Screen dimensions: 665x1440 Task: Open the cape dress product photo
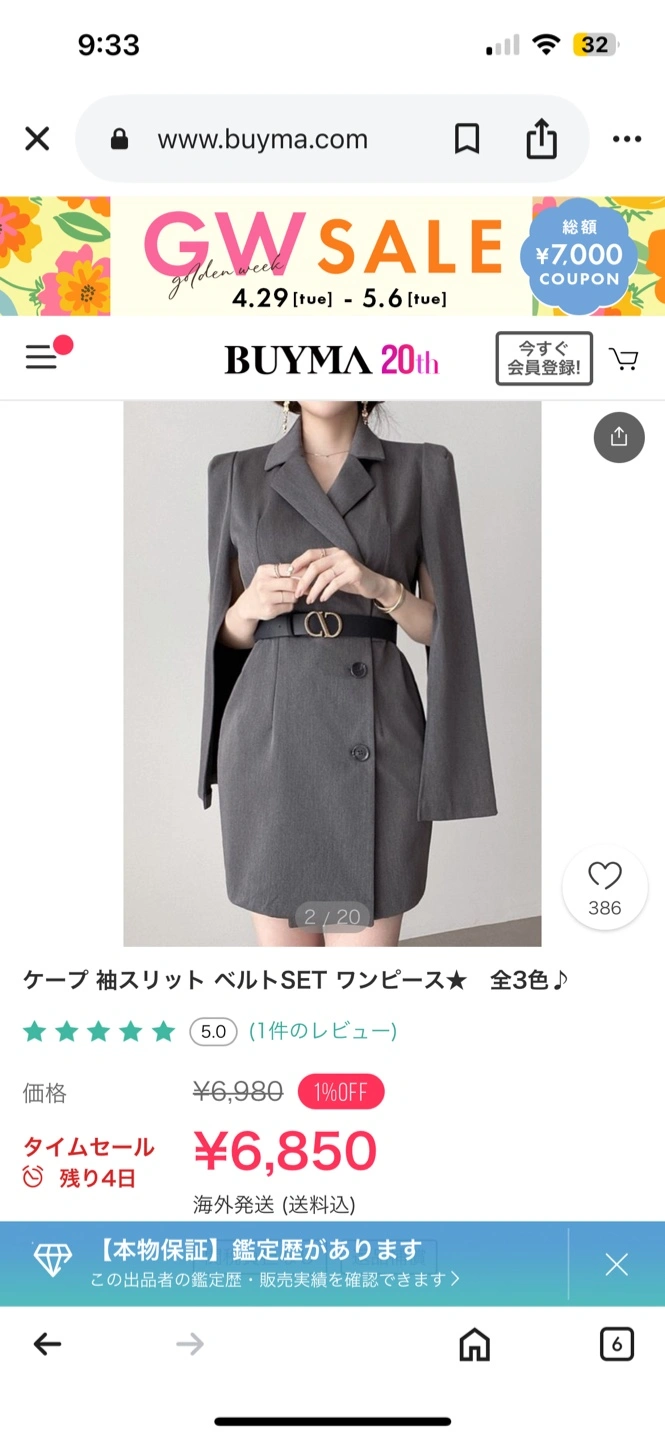tap(332, 672)
